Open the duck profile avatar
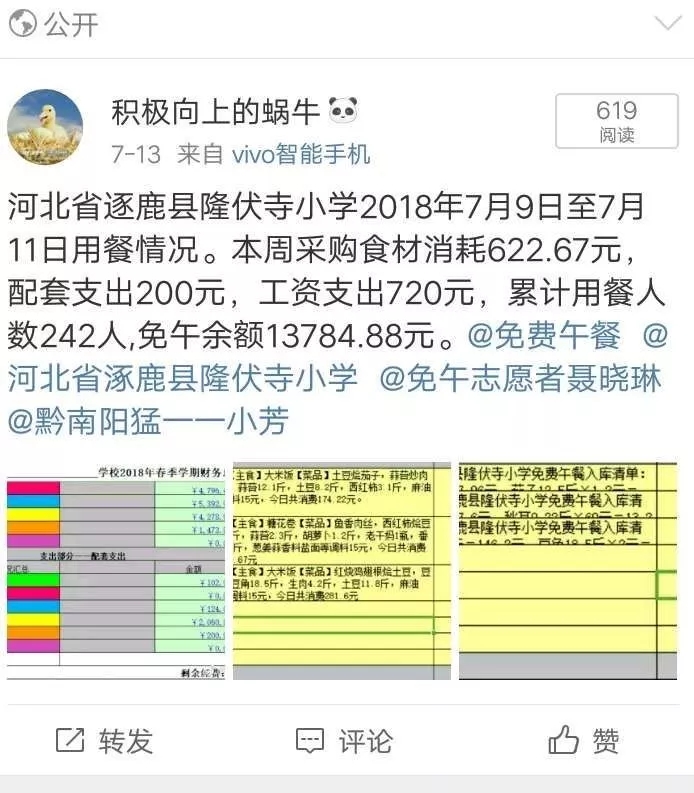Image resolution: width=694 pixels, height=793 pixels. click(x=45, y=127)
